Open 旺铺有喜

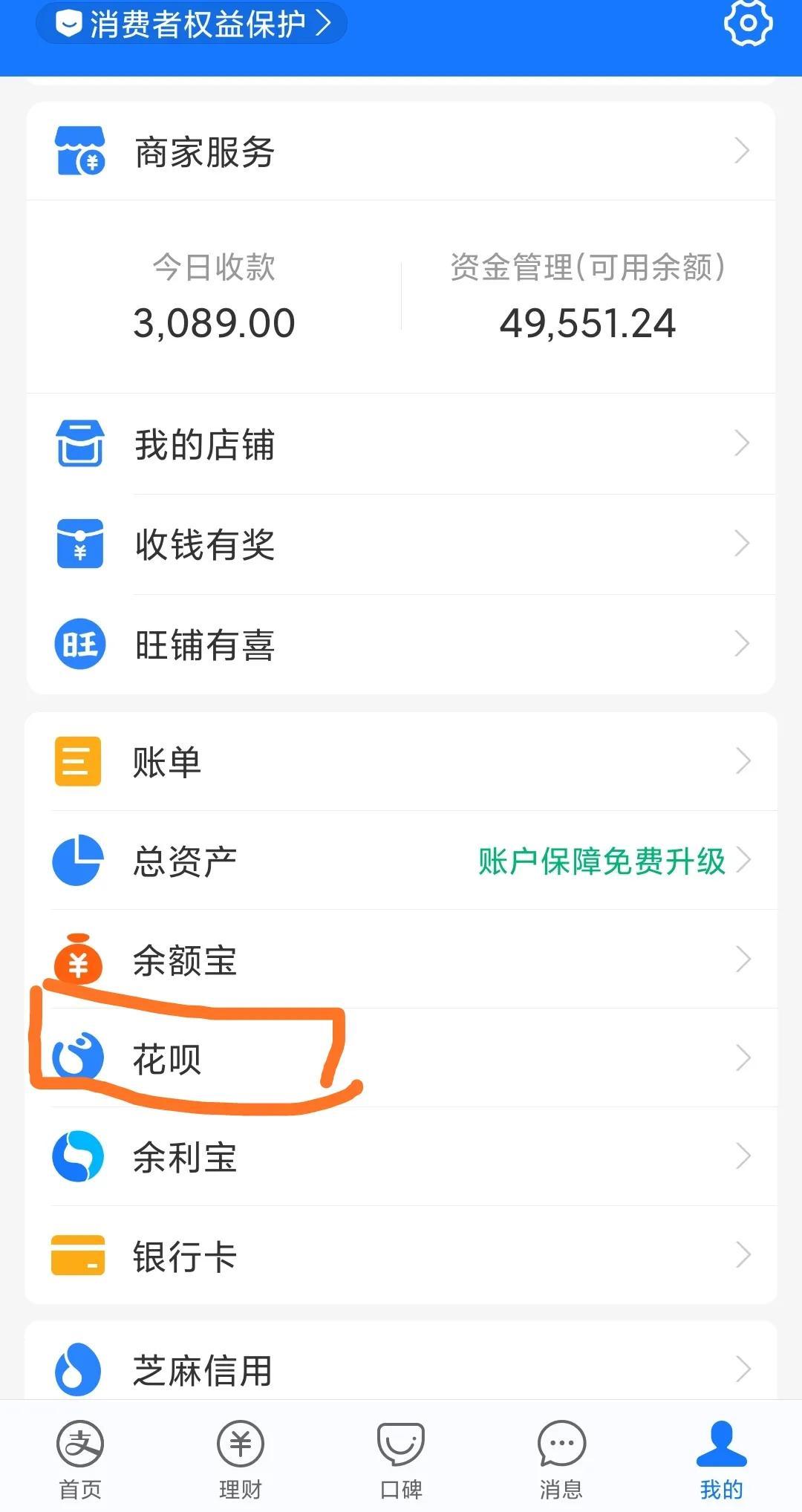click(401, 644)
